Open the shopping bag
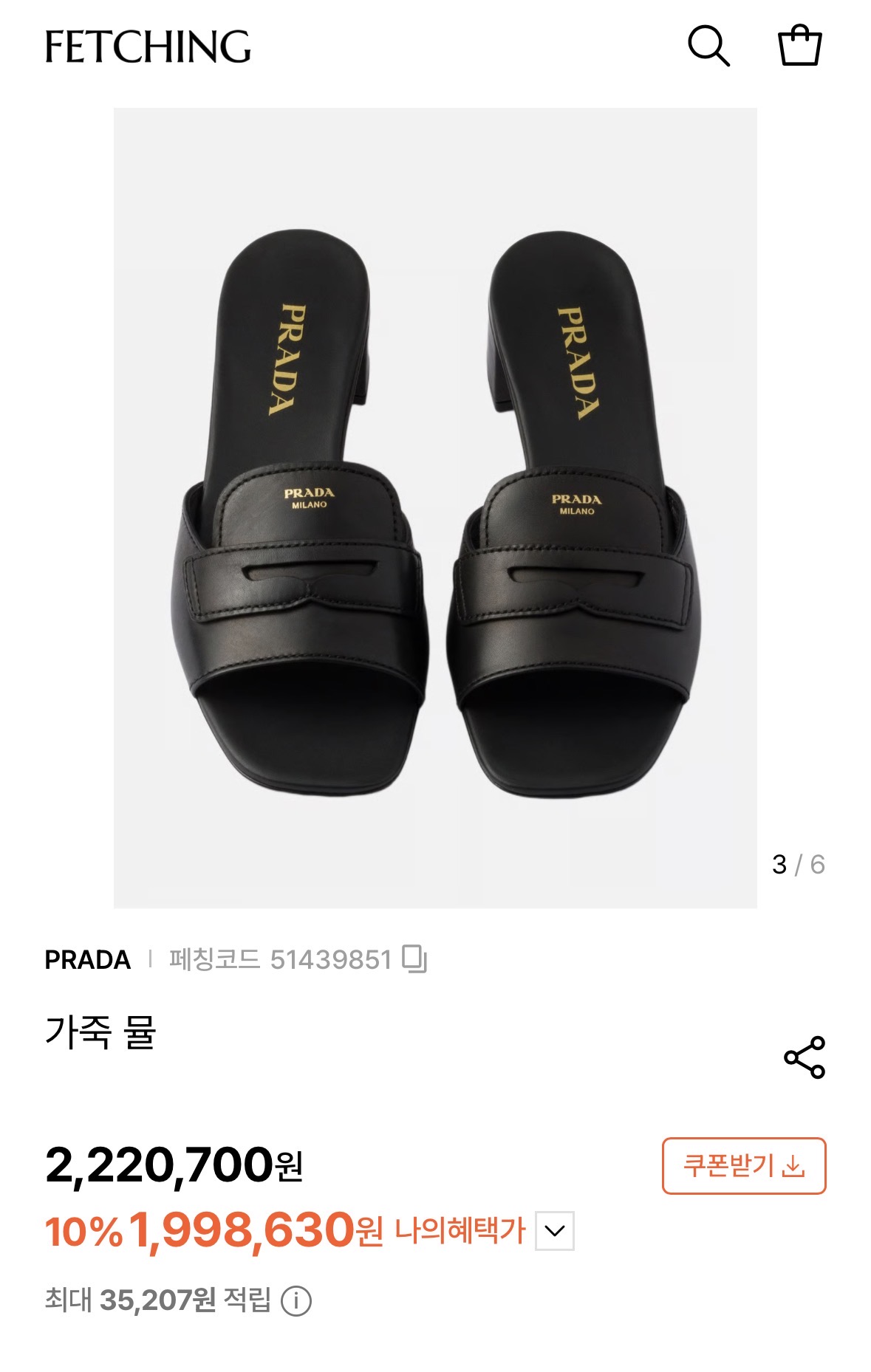 point(799,46)
